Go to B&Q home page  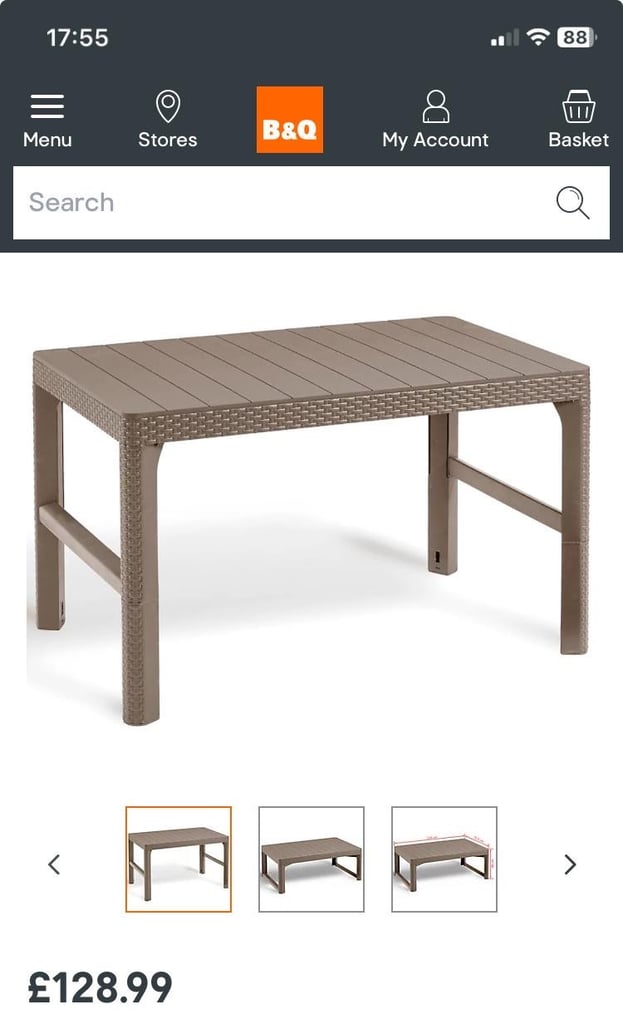tap(289, 120)
